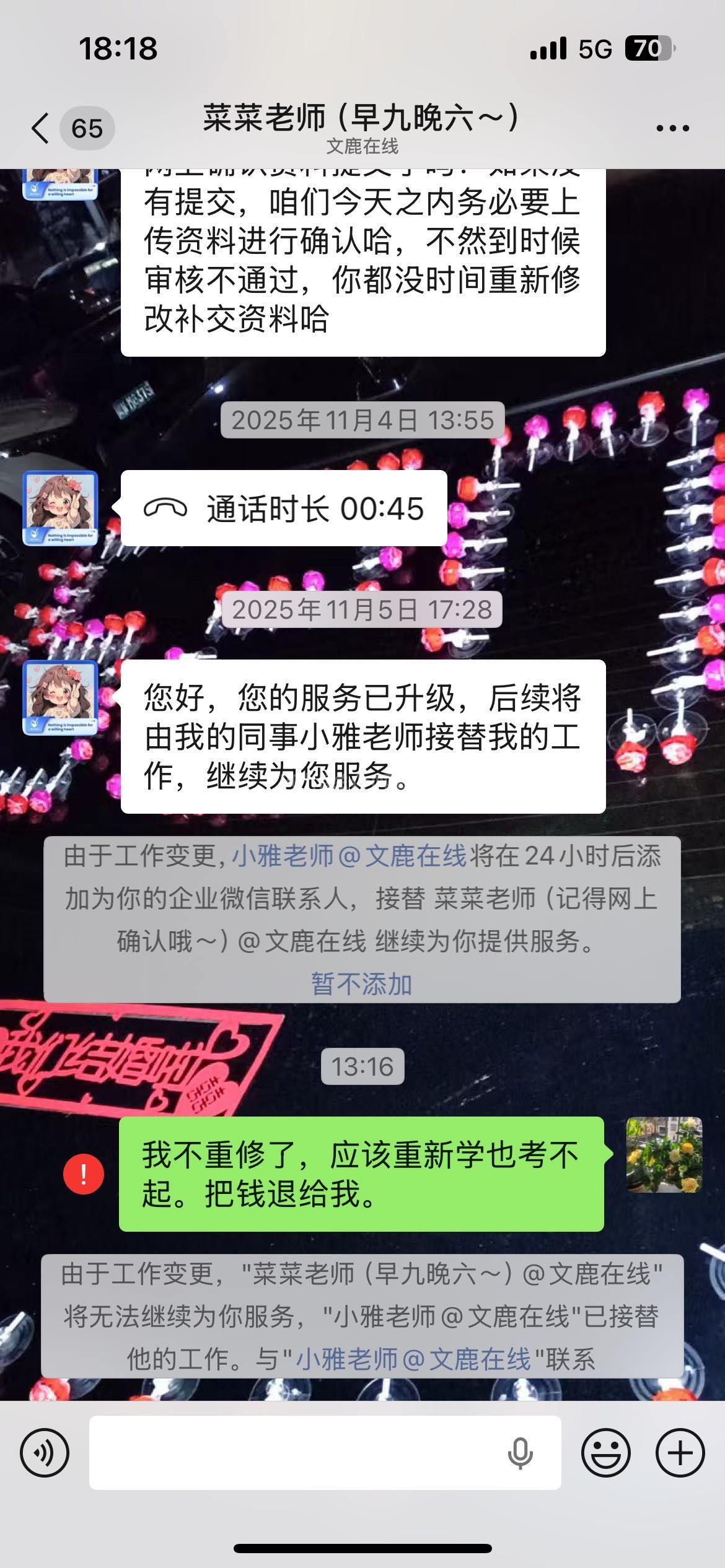
Task: Open the emoji sticker panel
Action: point(605,1453)
